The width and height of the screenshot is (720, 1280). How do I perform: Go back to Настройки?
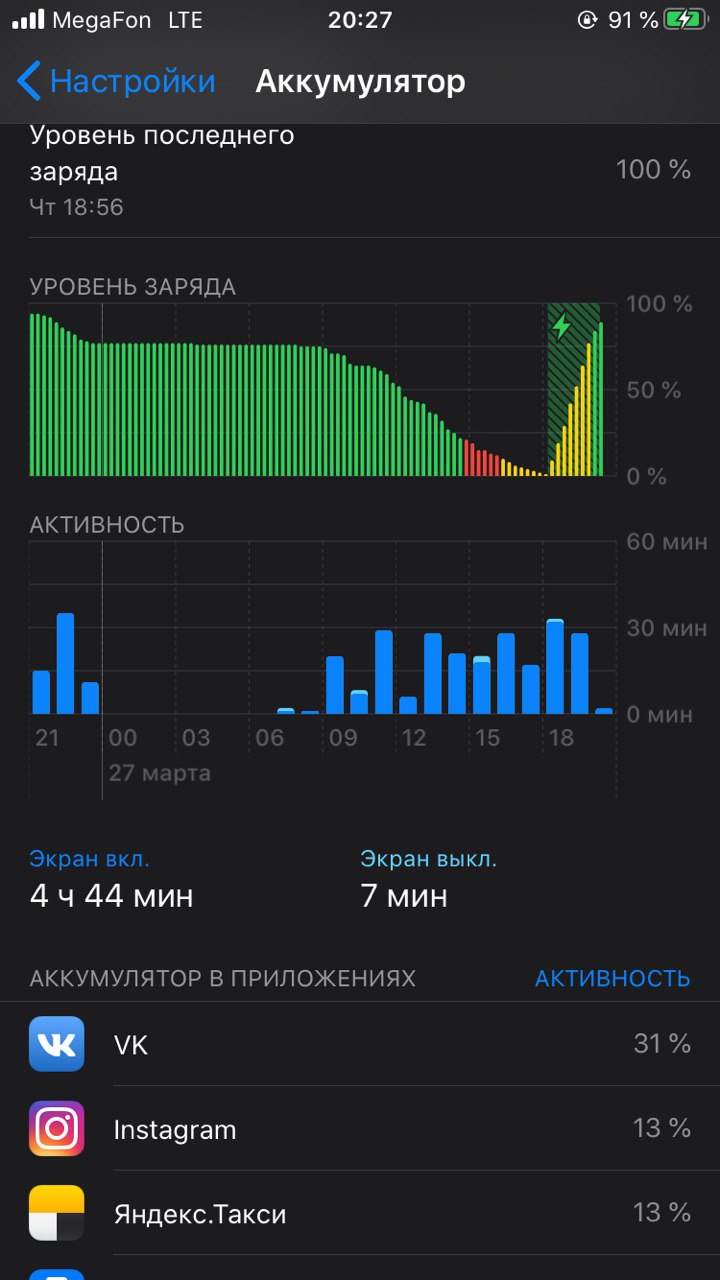click(116, 81)
